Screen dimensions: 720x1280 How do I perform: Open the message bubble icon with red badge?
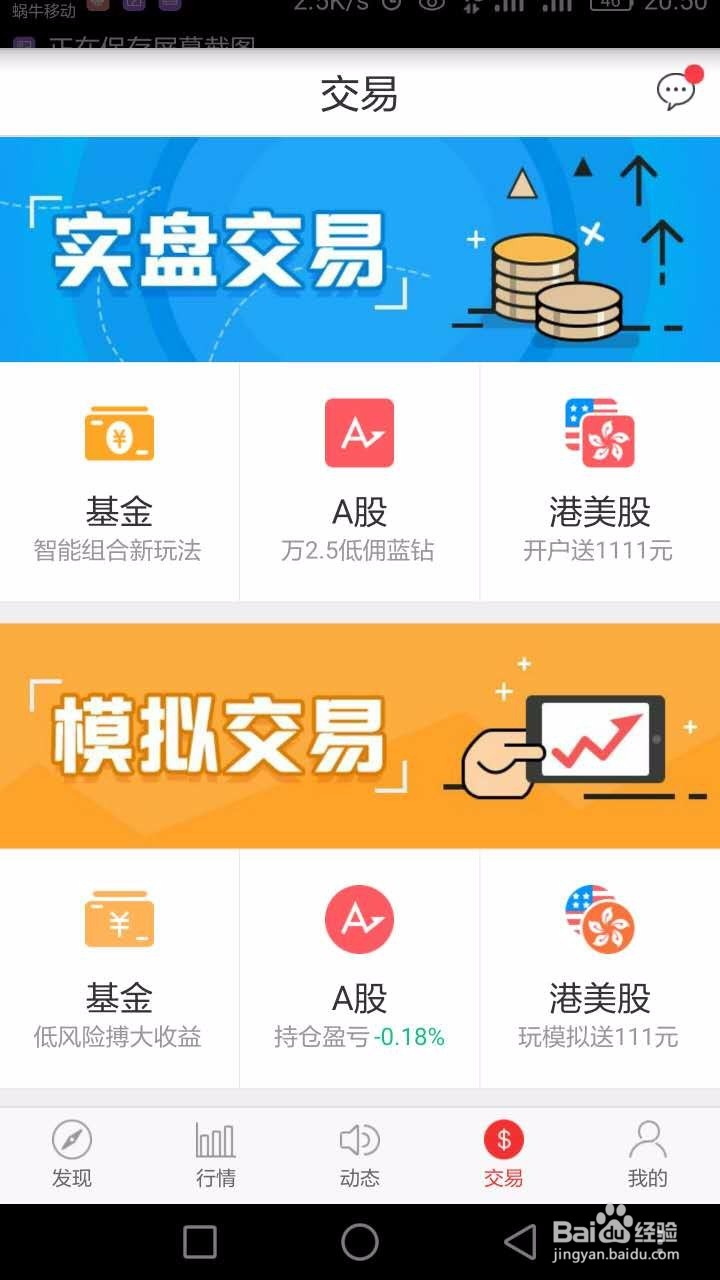(675, 91)
